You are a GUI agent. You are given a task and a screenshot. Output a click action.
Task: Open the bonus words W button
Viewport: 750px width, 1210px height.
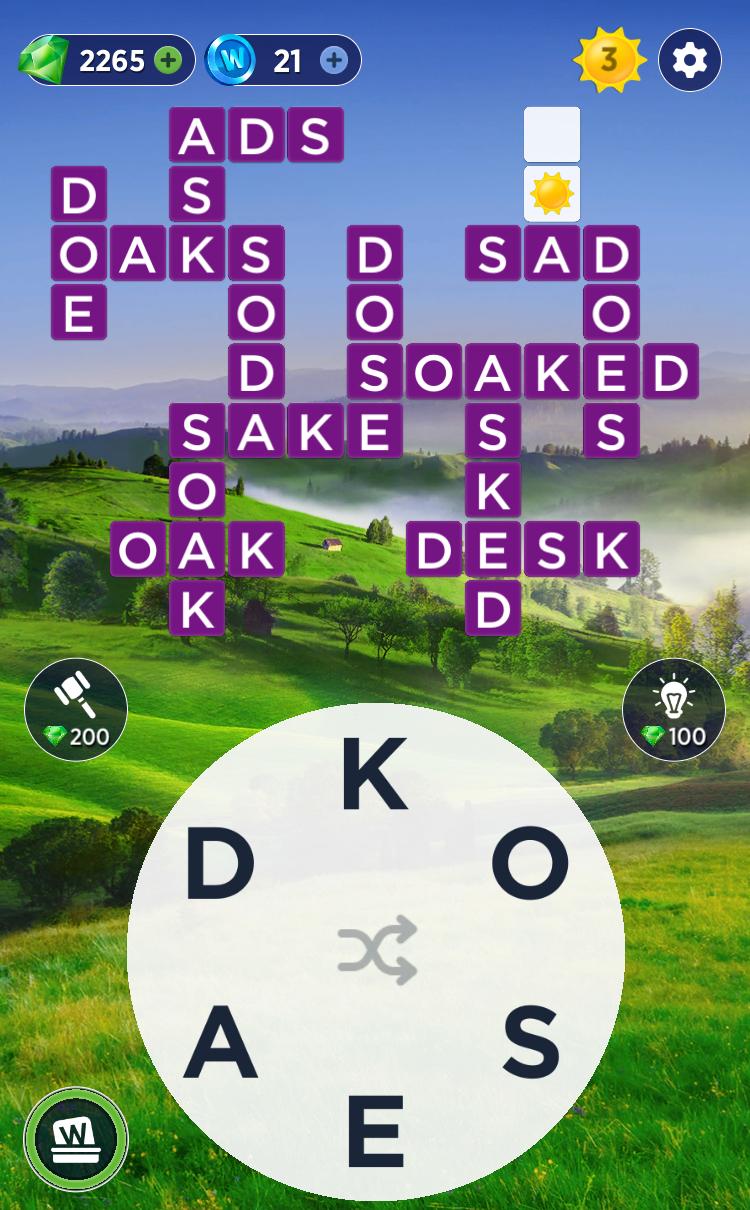coord(76,1139)
